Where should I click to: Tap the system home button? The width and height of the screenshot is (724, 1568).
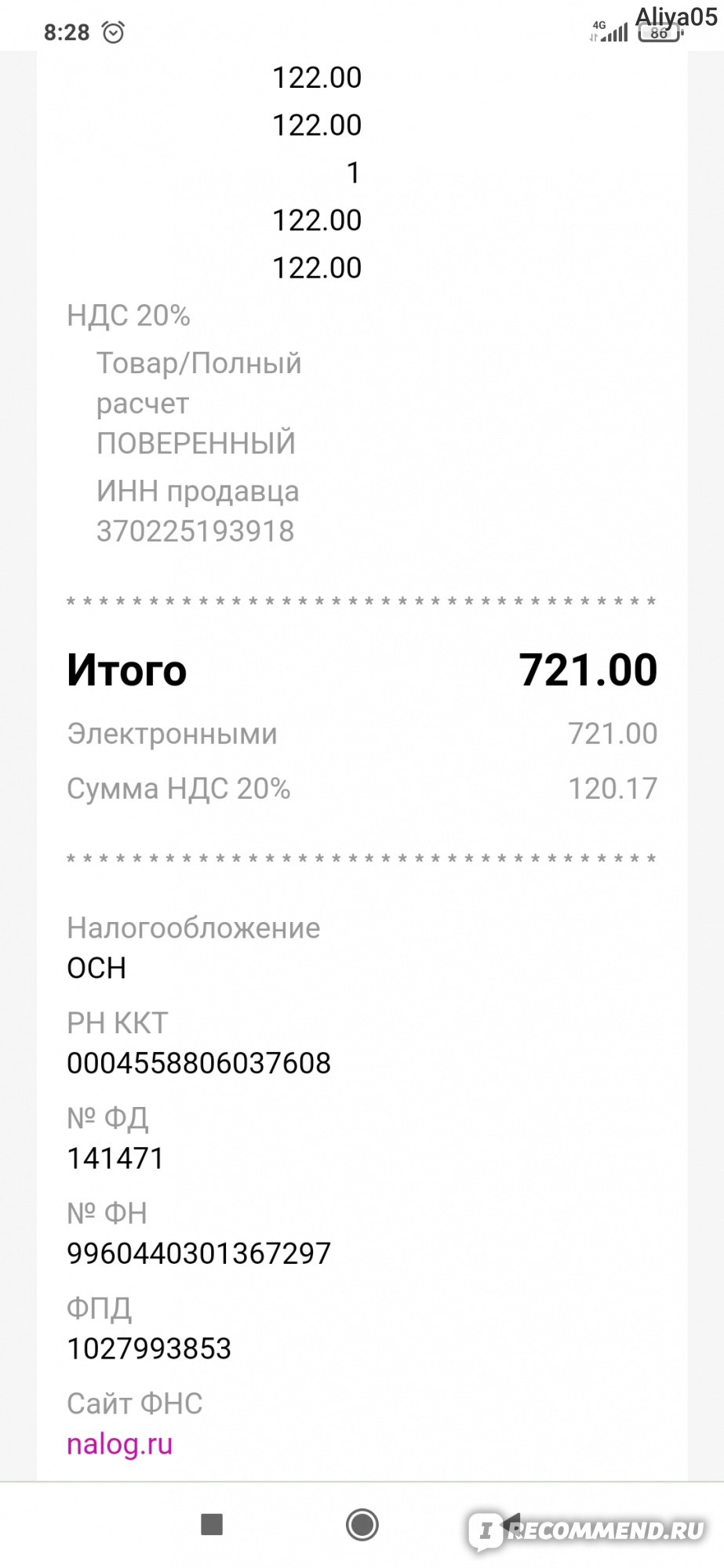362,1525
